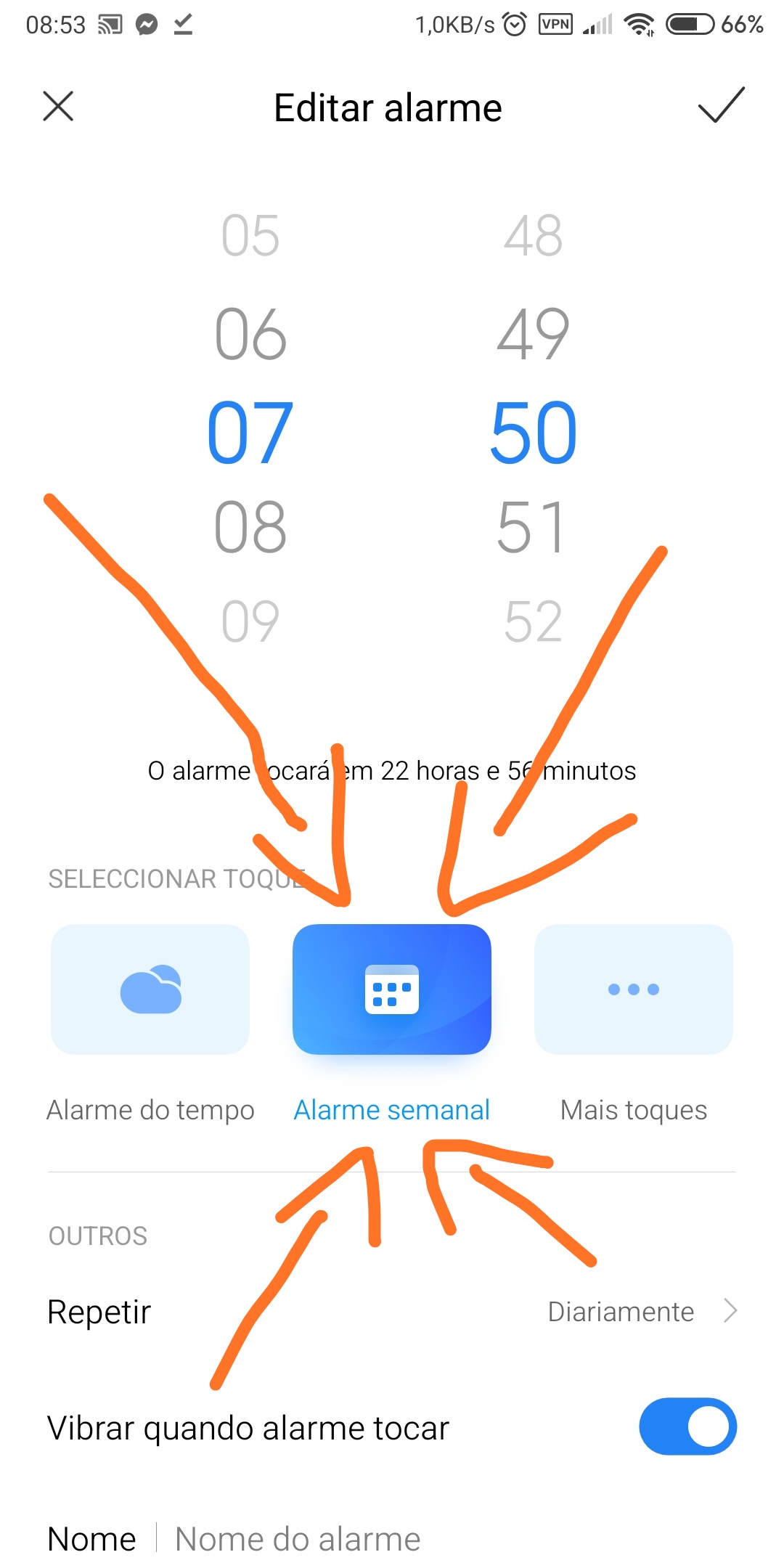The height and width of the screenshot is (1568, 784).
Task: Choose the Alarme do tempo ringtone
Action: pos(150,989)
